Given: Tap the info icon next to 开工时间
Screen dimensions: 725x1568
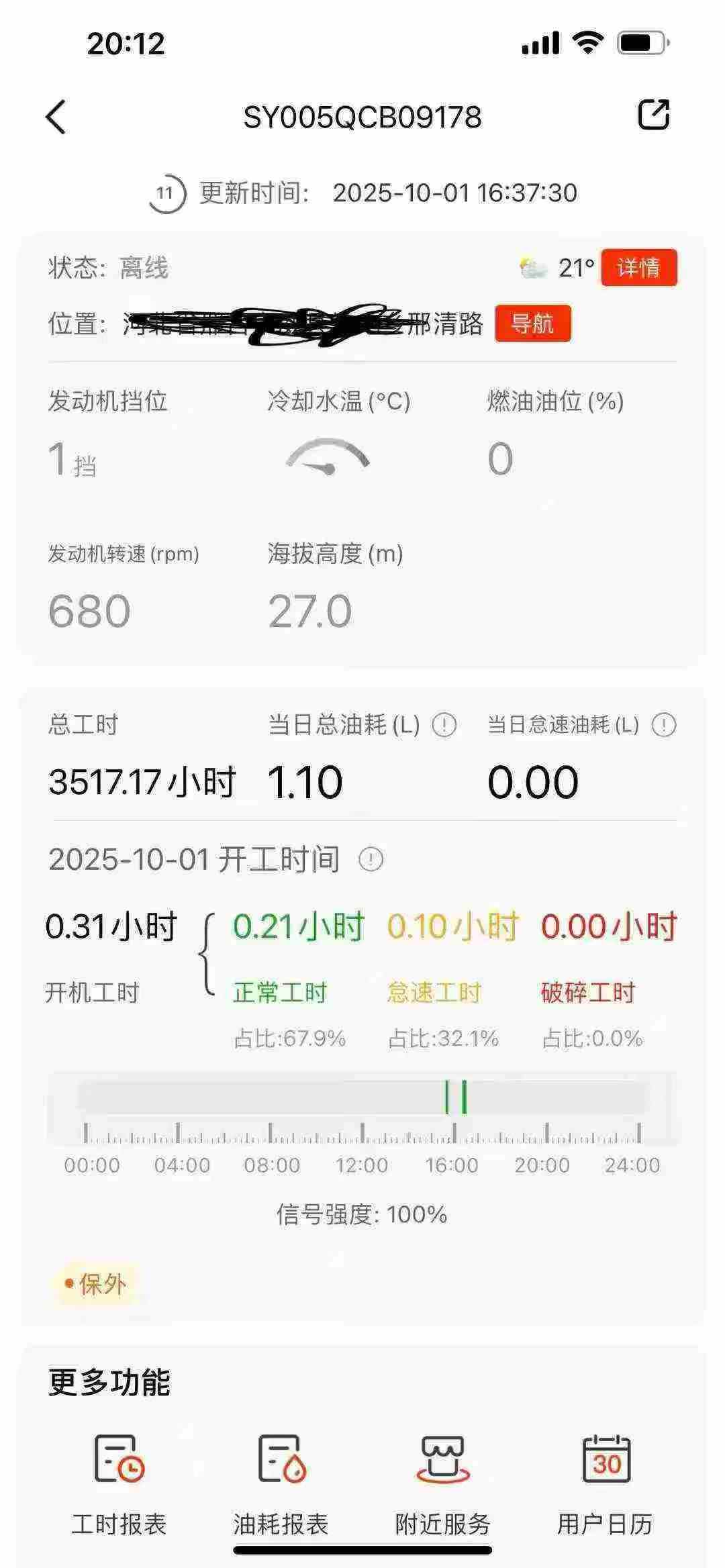Looking at the screenshot, I should click(371, 858).
